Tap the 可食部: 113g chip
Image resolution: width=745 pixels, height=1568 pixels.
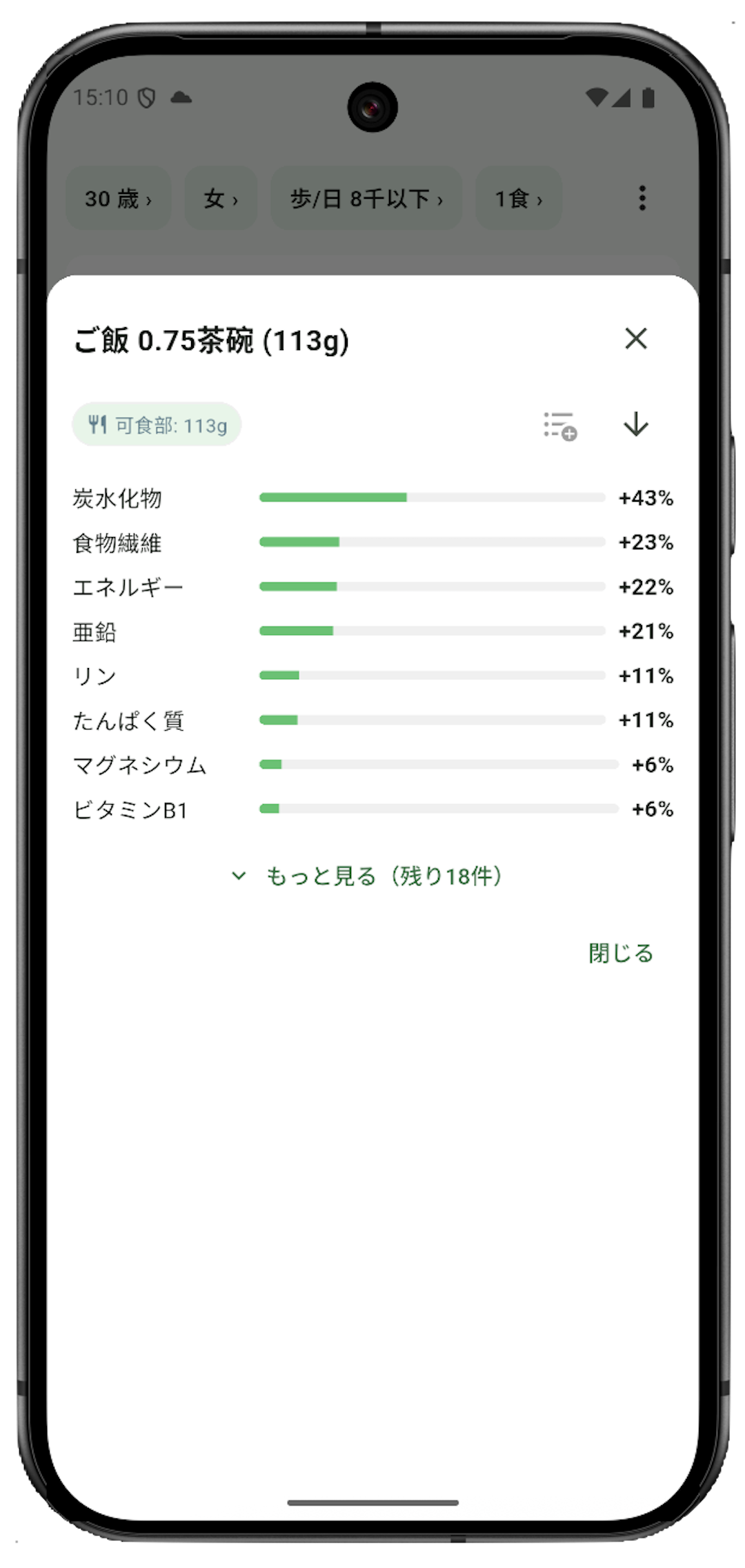pos(157,424)
